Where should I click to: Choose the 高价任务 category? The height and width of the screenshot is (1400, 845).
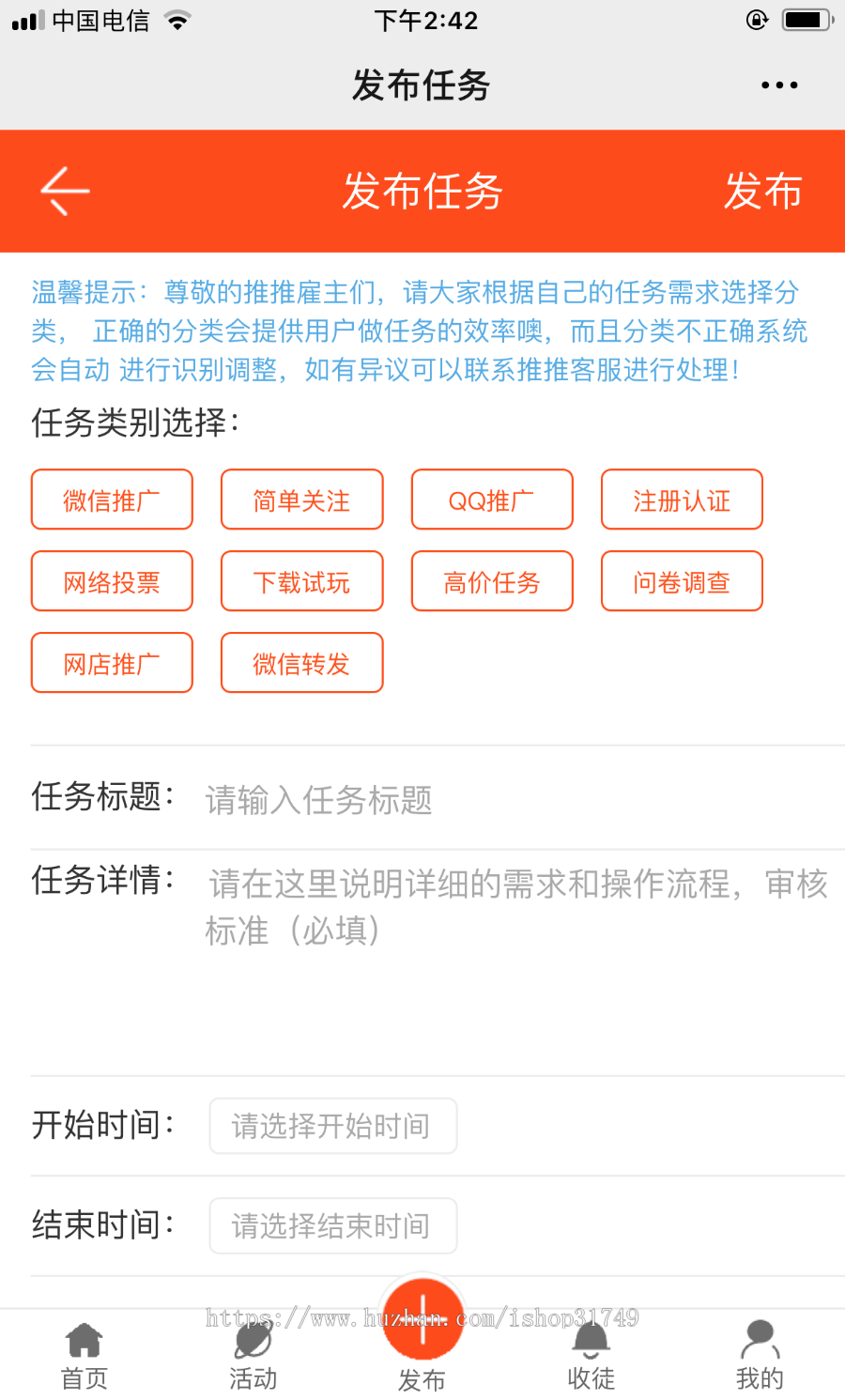click(x=492, y=581)
